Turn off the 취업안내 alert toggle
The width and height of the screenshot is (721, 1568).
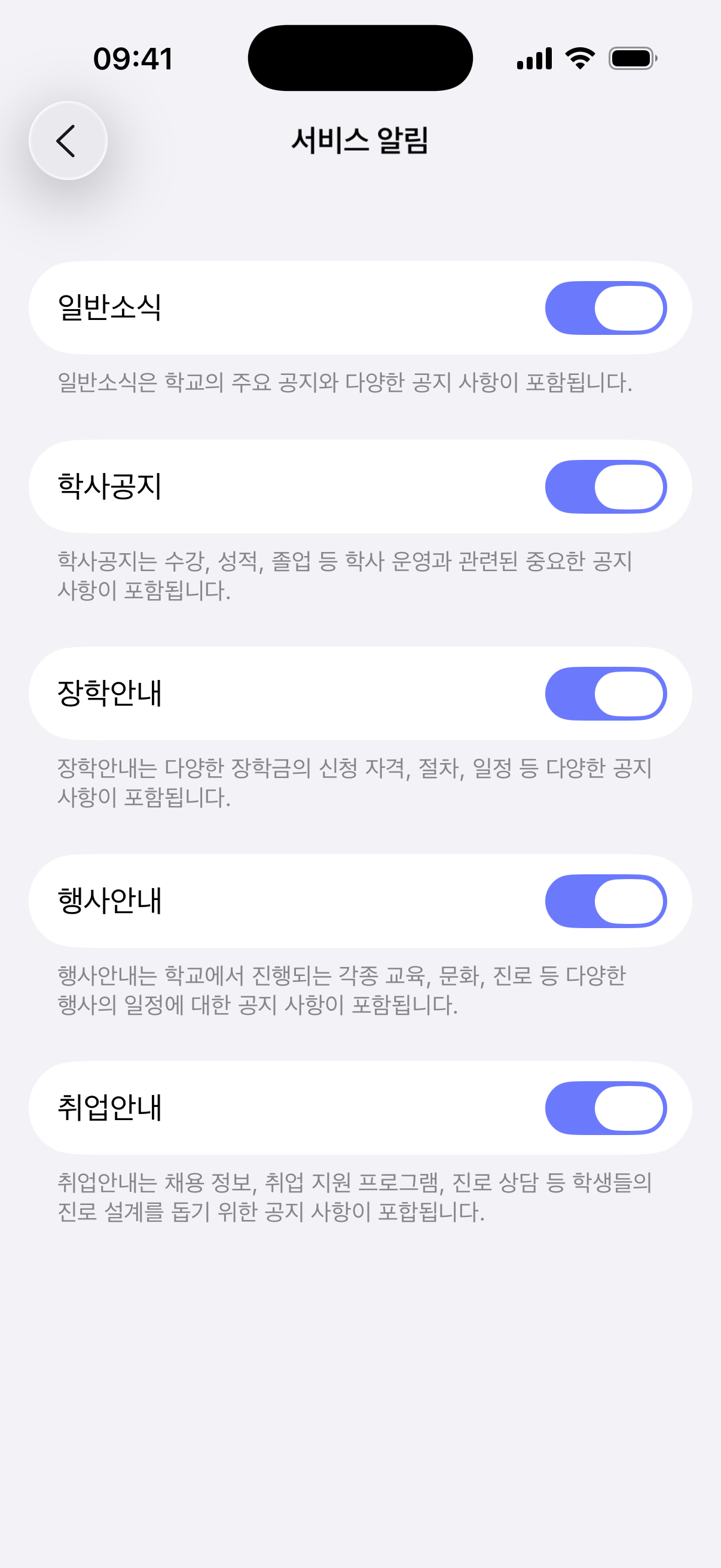pyautogui.click(x=606, y=1108)
